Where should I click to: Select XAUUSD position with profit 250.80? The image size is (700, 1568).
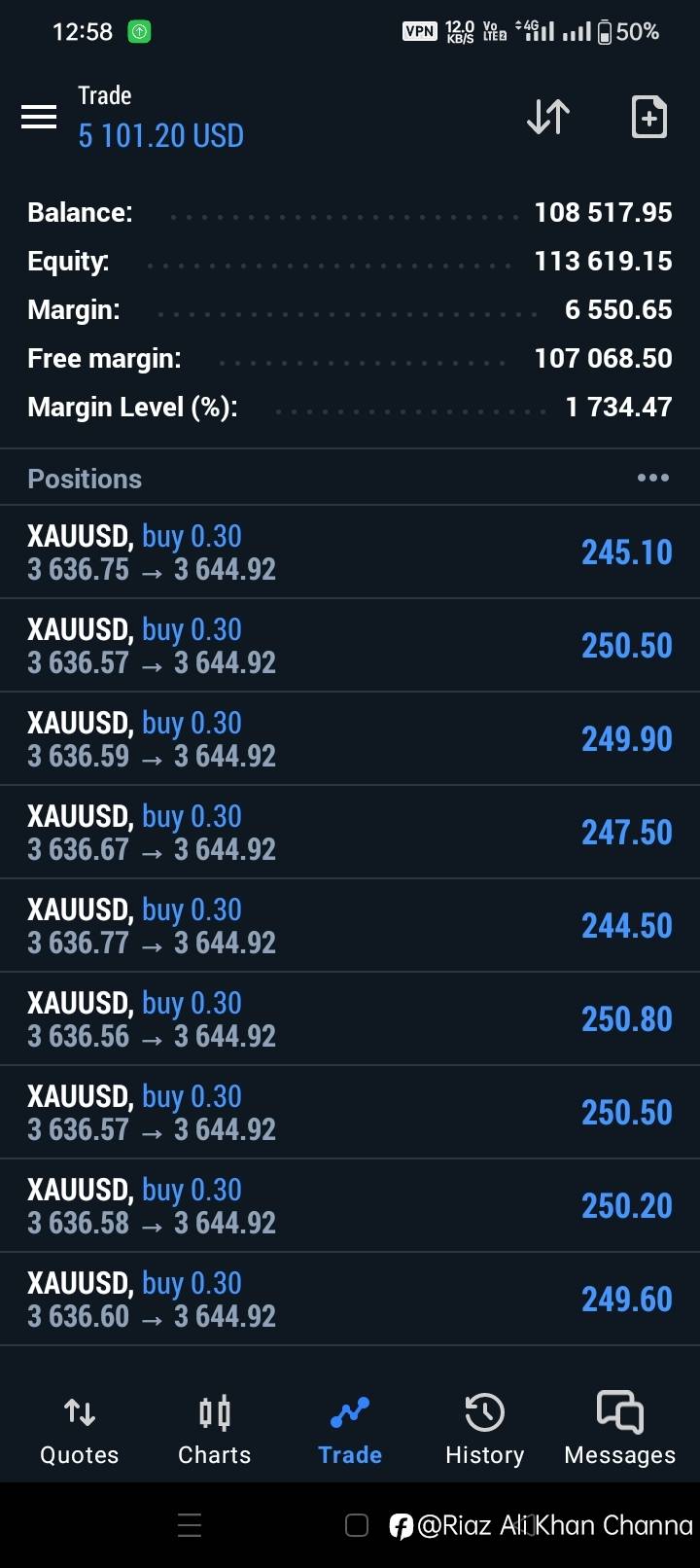[x=350, y=1018]
